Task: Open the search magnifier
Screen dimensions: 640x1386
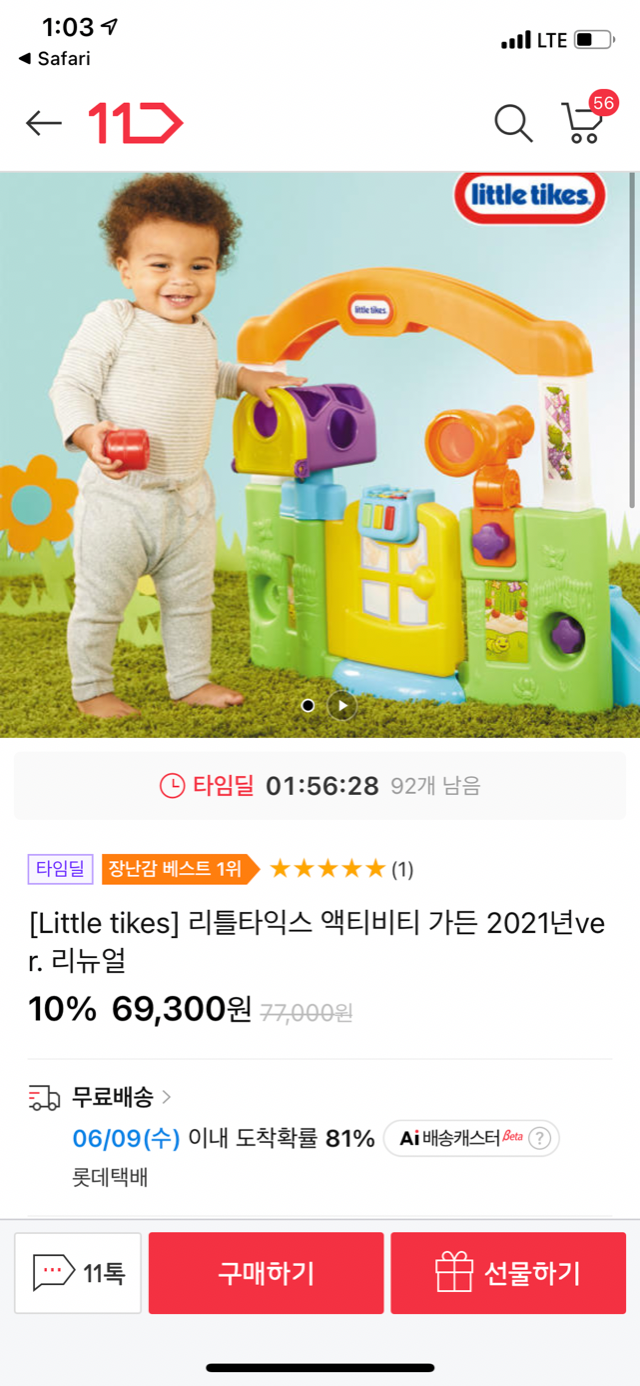Action: point(513,123)
